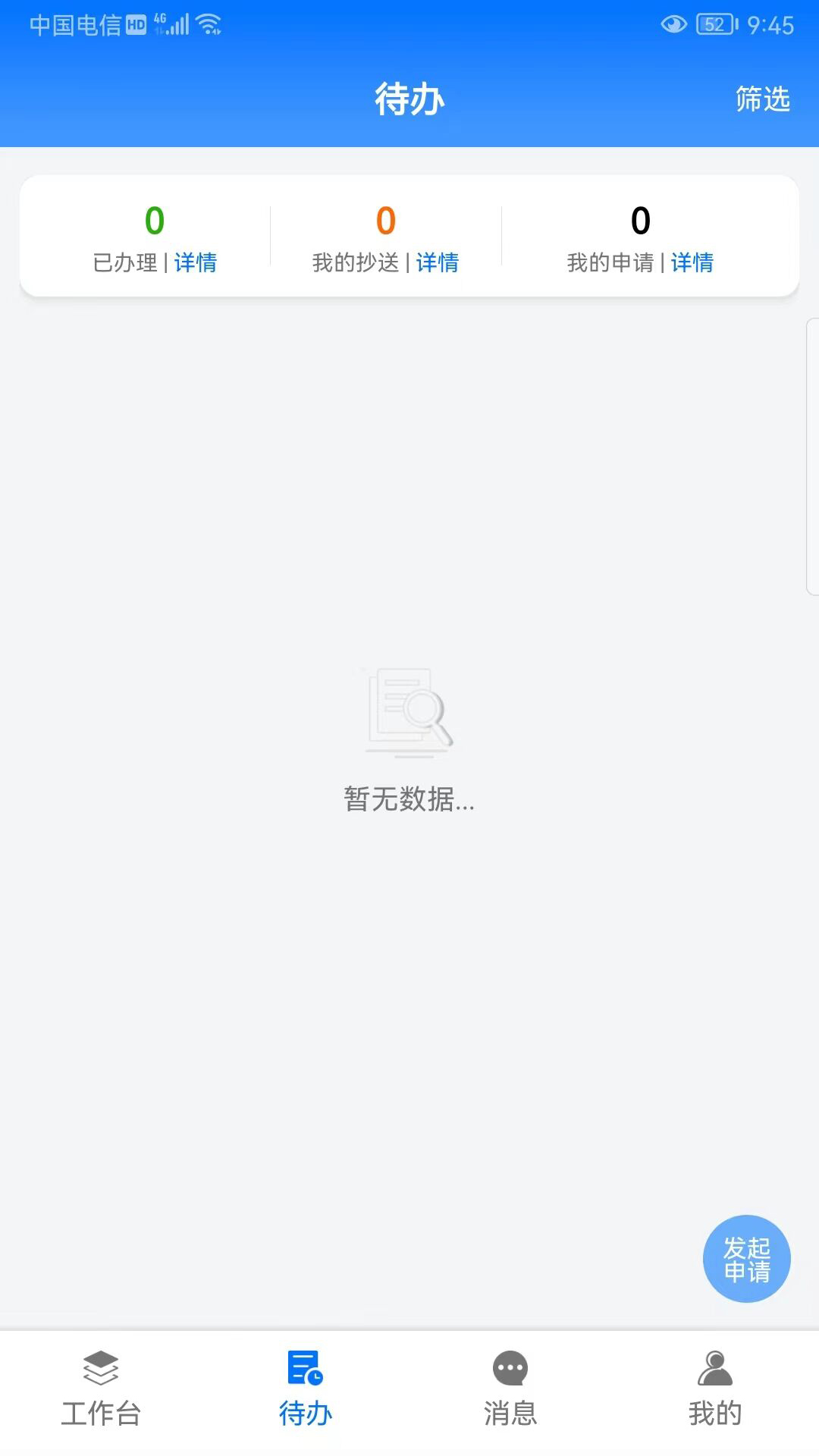
Task: Open the 筛选 filter options
Action: coord(761,98)
